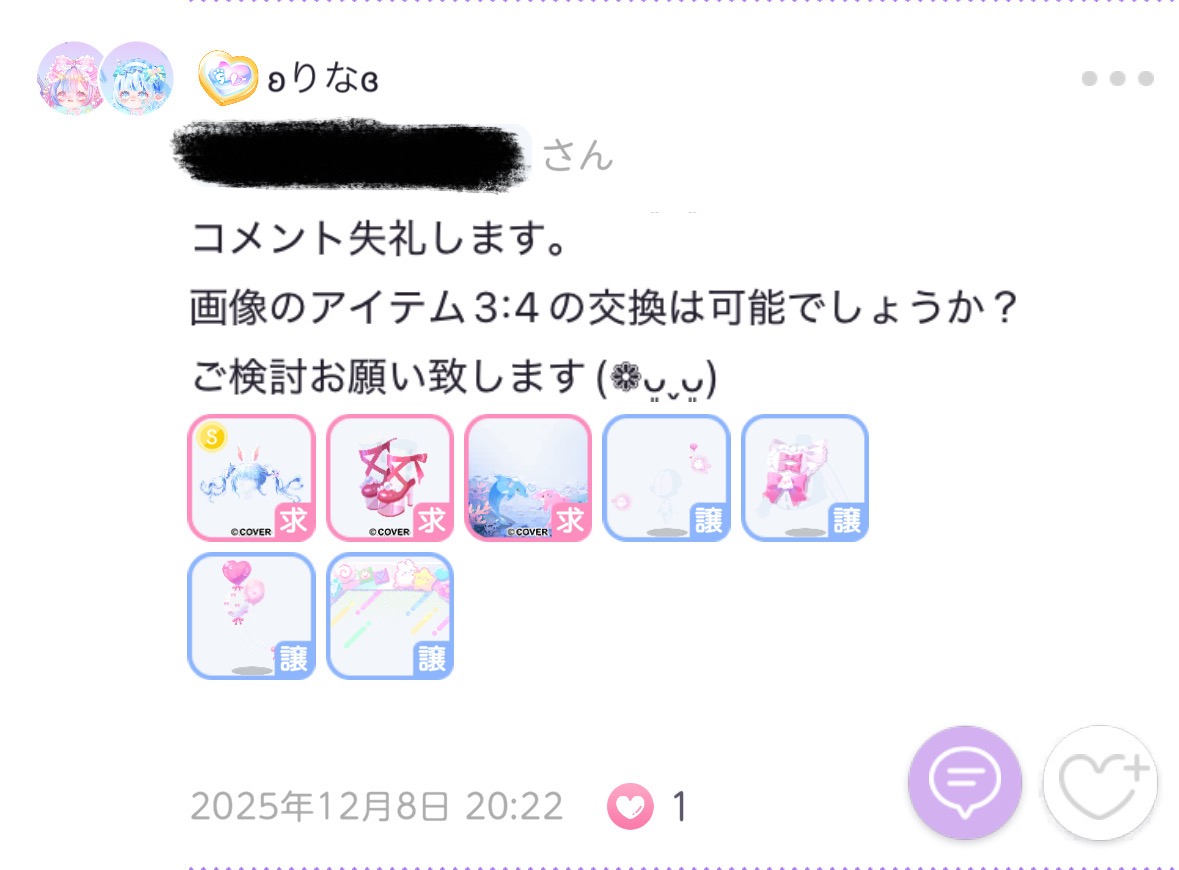Tap the heart-plus like button
Image resolution: width=1179 pixels, height=870 pixels.
pyautogui.click(x=1100, y=782)
